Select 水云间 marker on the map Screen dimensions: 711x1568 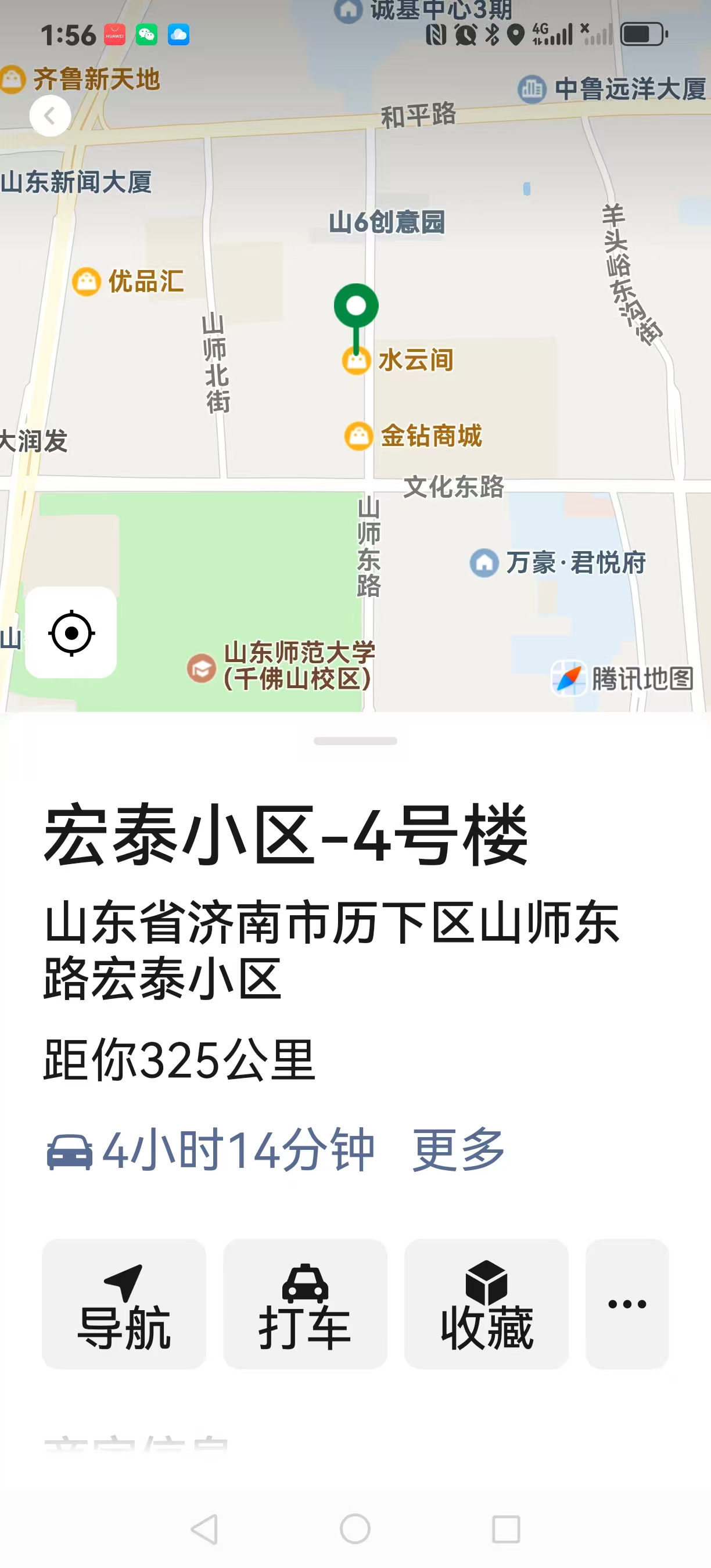pos(357,361)
